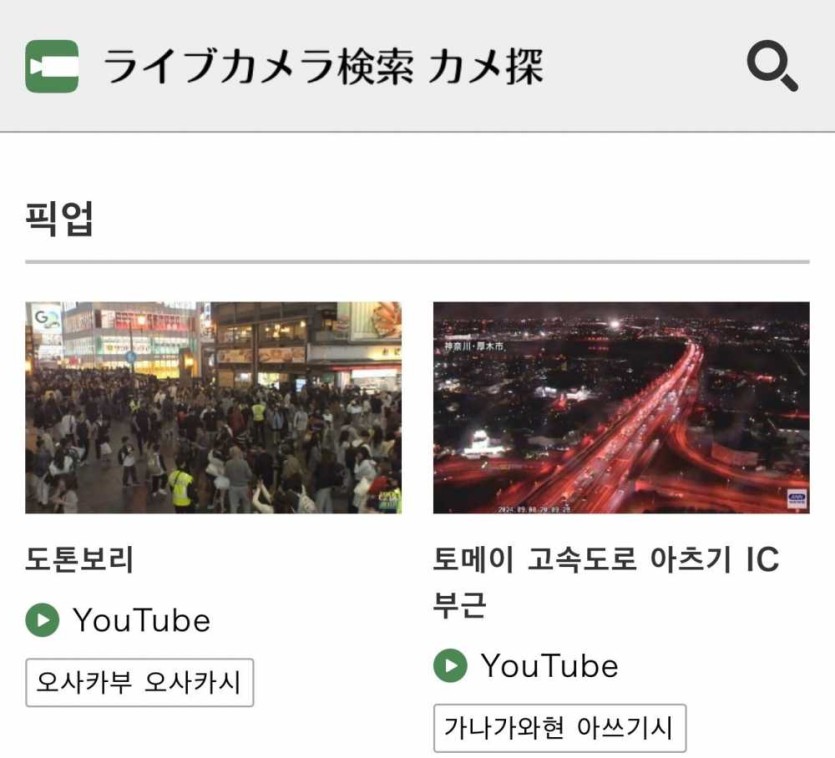The image size is (835, 758).
Task: Select the 가나가와현 아쓰기시 location tag
Action: coord(559,728)
